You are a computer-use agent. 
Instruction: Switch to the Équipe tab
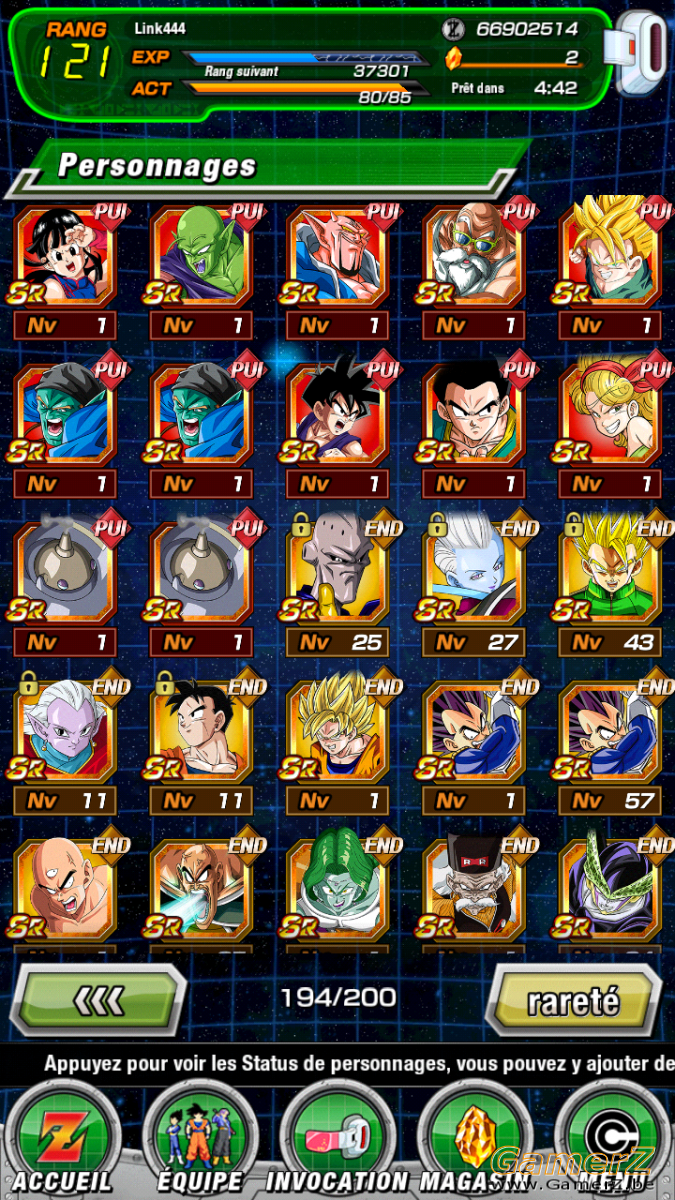point(200,1138)
